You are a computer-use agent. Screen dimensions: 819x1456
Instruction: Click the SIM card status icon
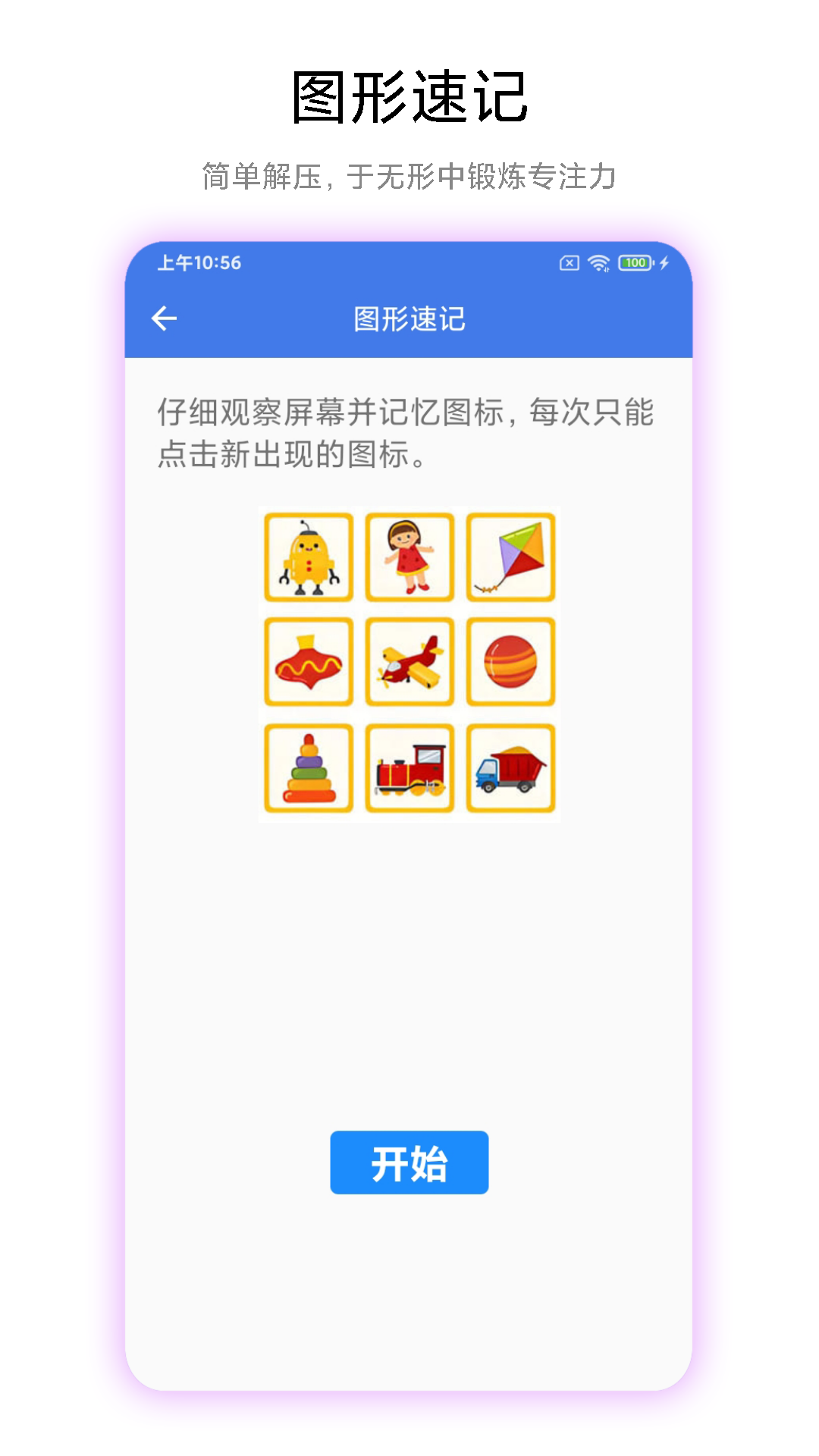[x=568, y=264]
